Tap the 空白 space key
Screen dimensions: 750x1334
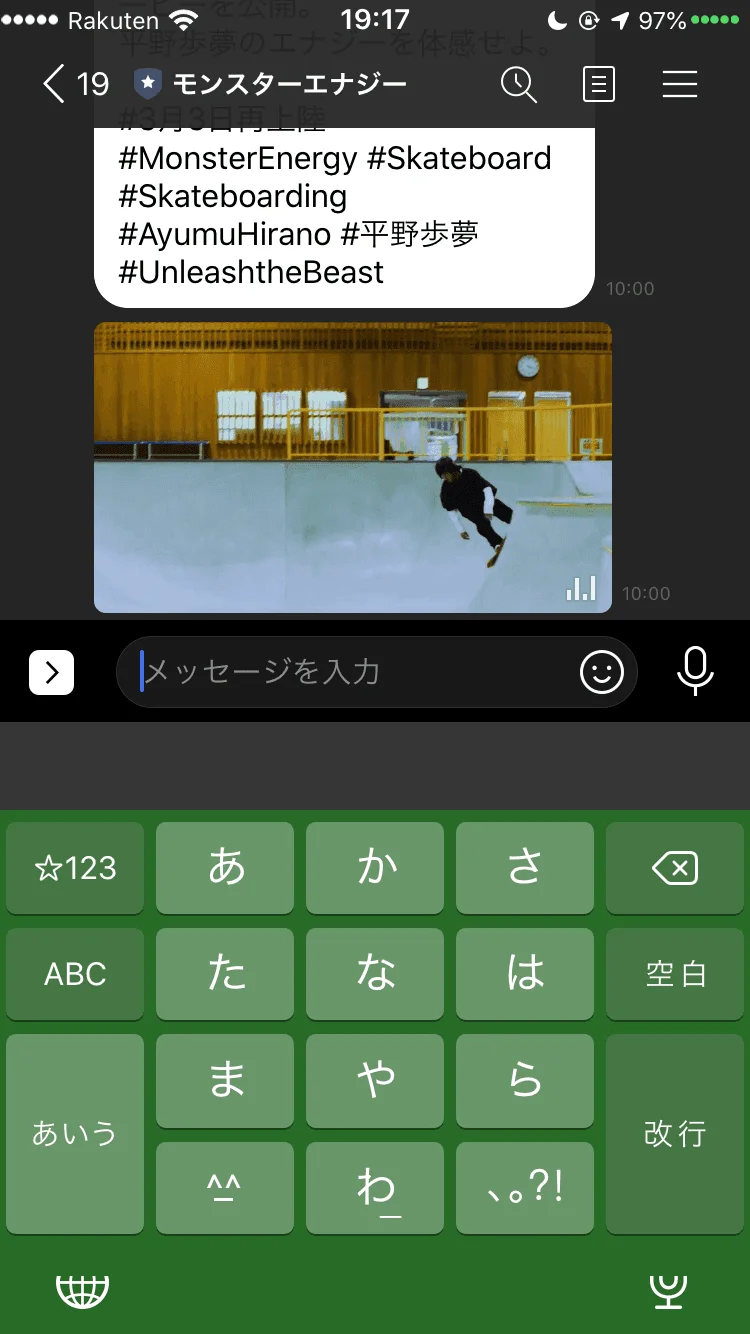click(675, 974)
